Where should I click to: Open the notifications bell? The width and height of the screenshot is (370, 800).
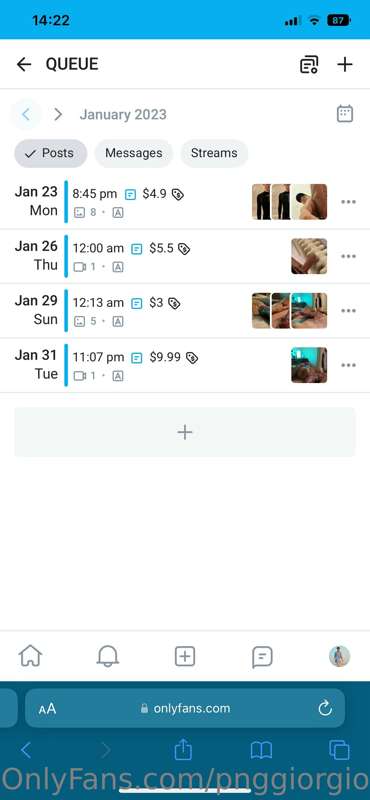(108, 656)
